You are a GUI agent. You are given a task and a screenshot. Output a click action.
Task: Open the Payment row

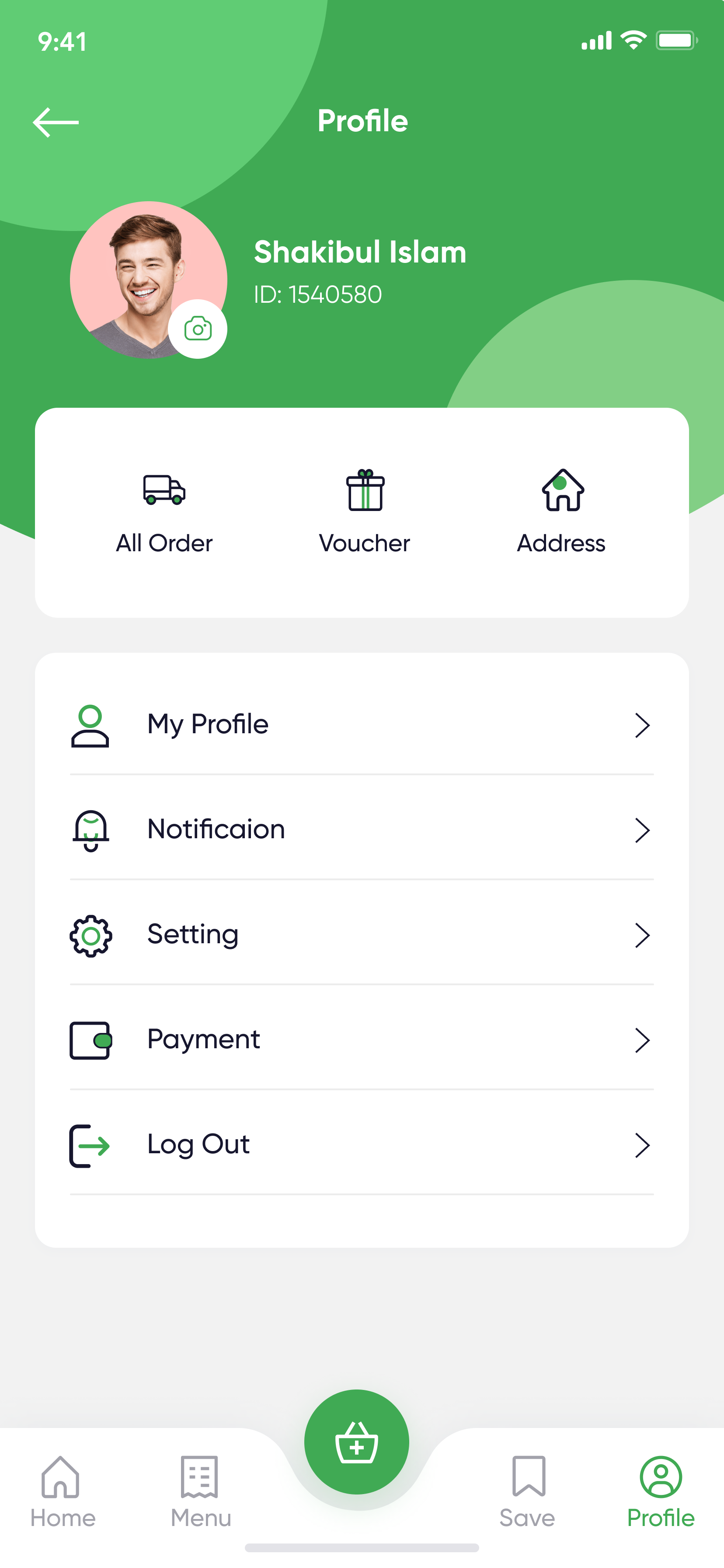(362, 1039)
